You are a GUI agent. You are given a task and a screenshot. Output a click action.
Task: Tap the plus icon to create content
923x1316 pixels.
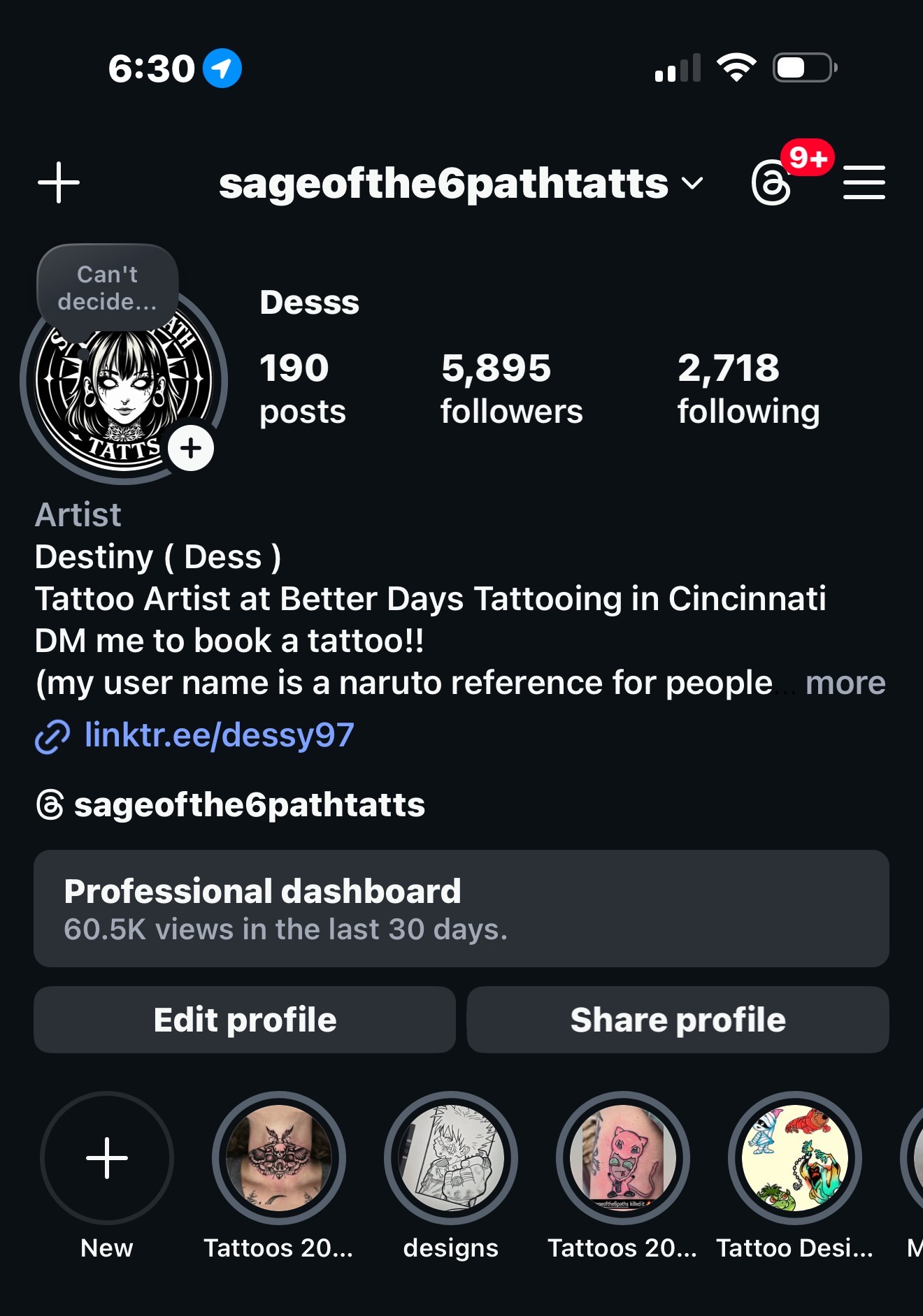[x=59, y=183]
